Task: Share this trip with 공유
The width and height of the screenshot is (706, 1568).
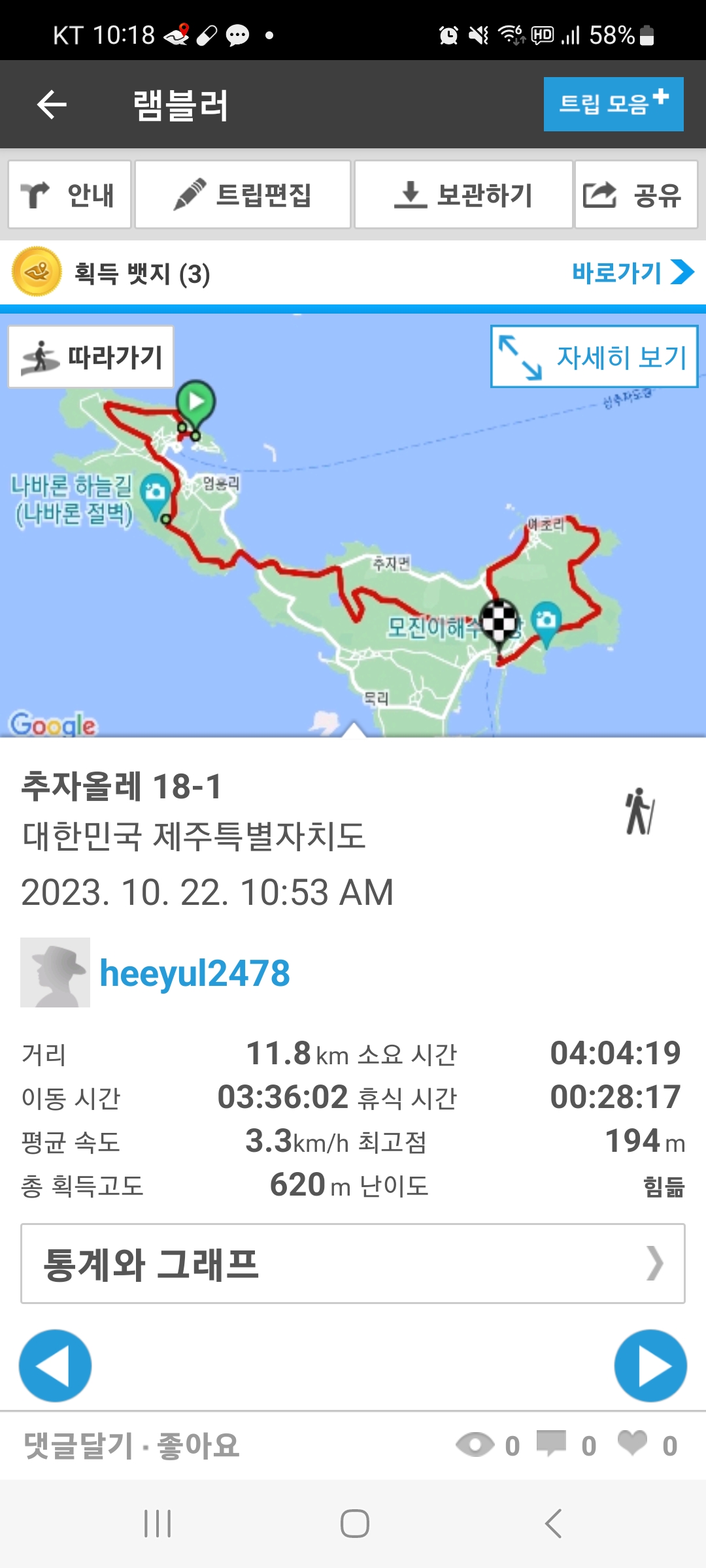Action: (635, 195)
